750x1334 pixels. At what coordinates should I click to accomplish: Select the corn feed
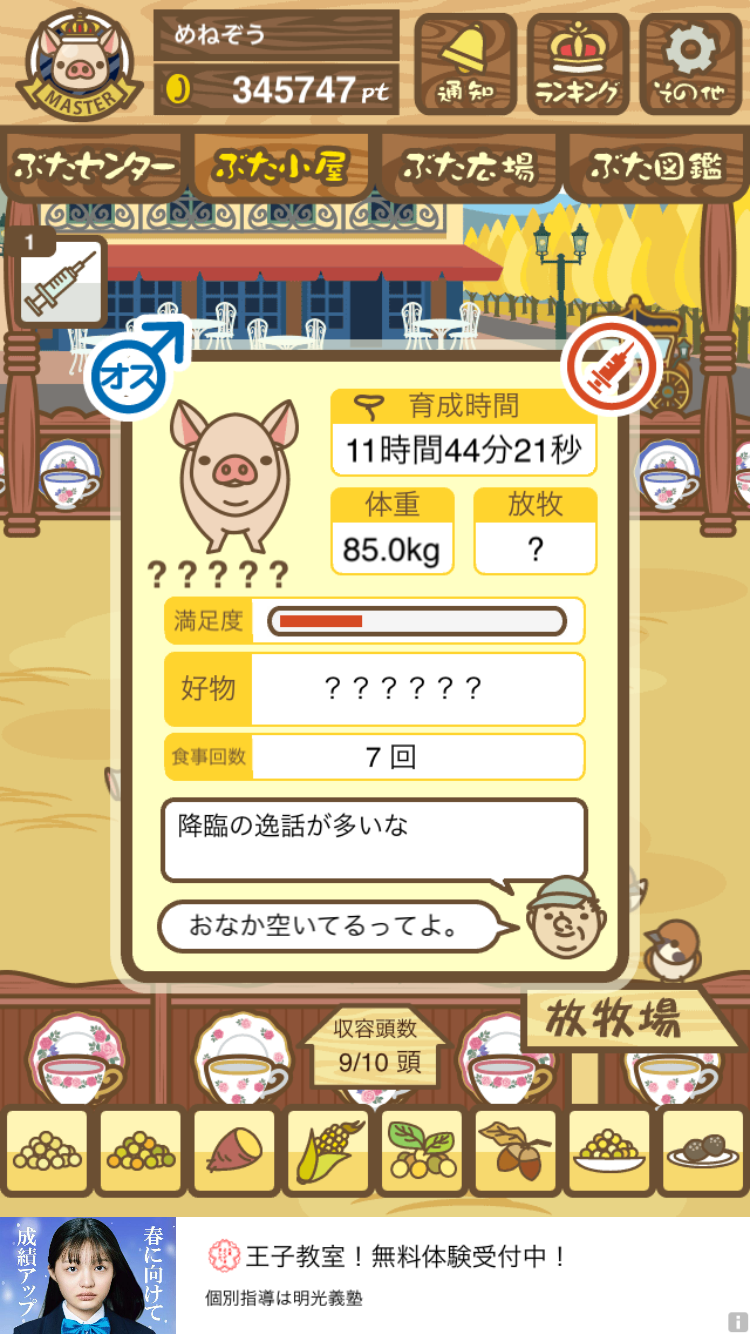(x=328, y=1152)
